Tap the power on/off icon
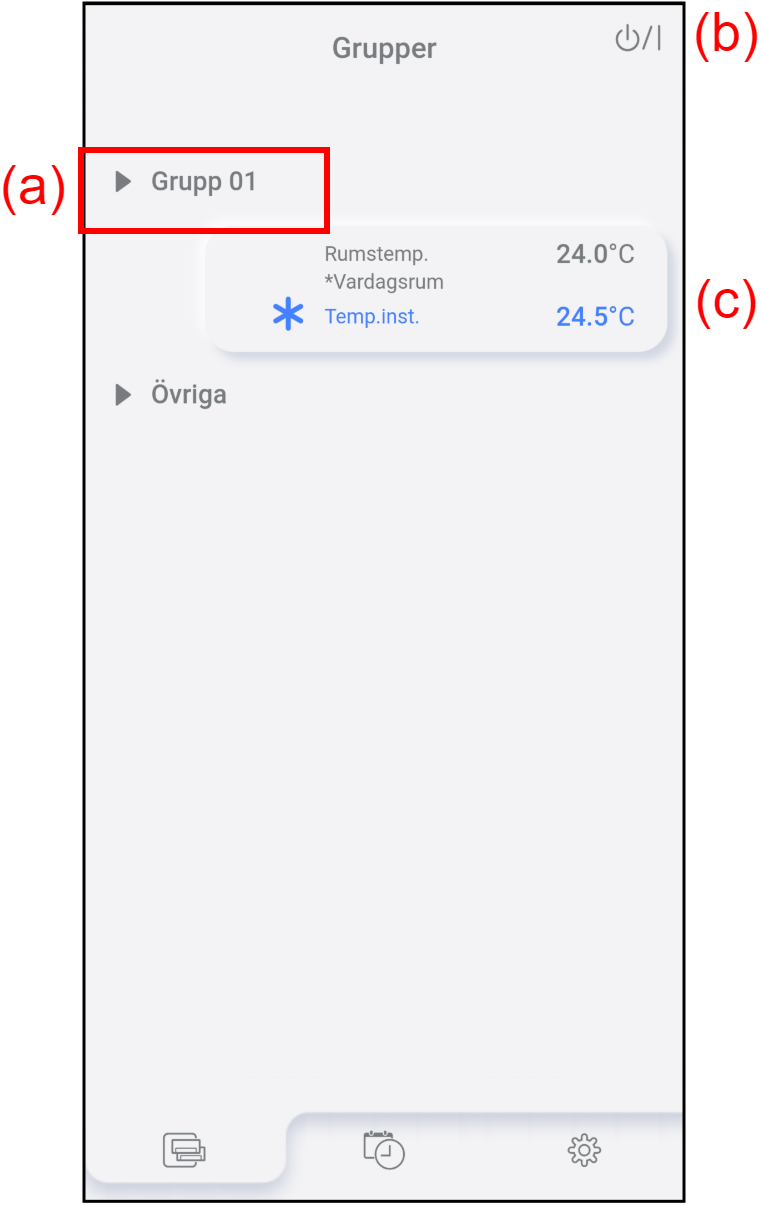This screenshot has width=761, height=1205. tap(637, 40)
